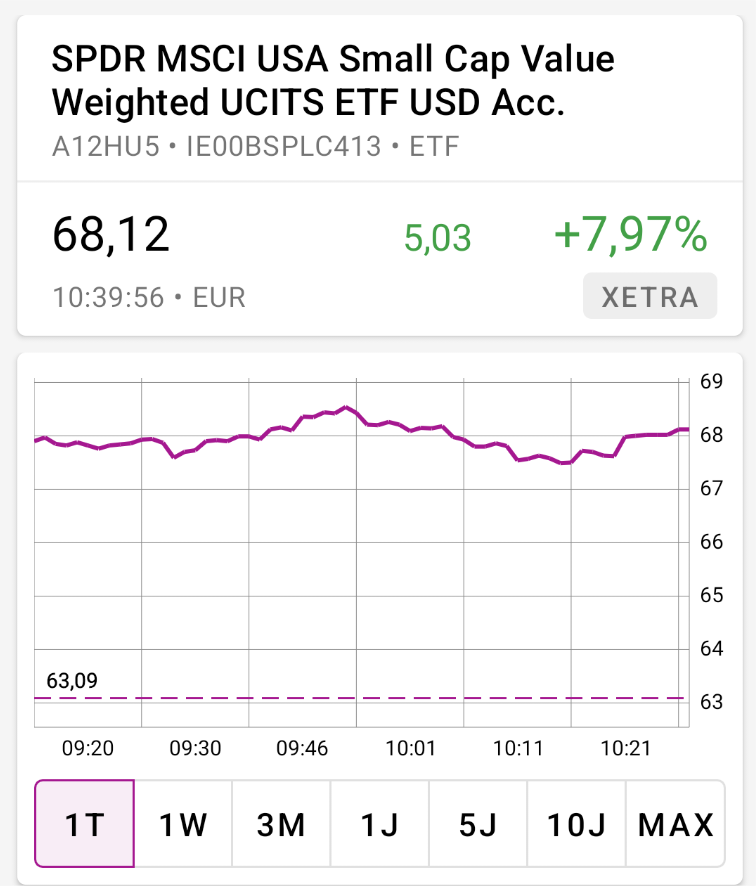Image resolution: width=756 pixels, height=886 pixels.
Task: Tap the XETRA exchange selector
Action: (650, 296)
